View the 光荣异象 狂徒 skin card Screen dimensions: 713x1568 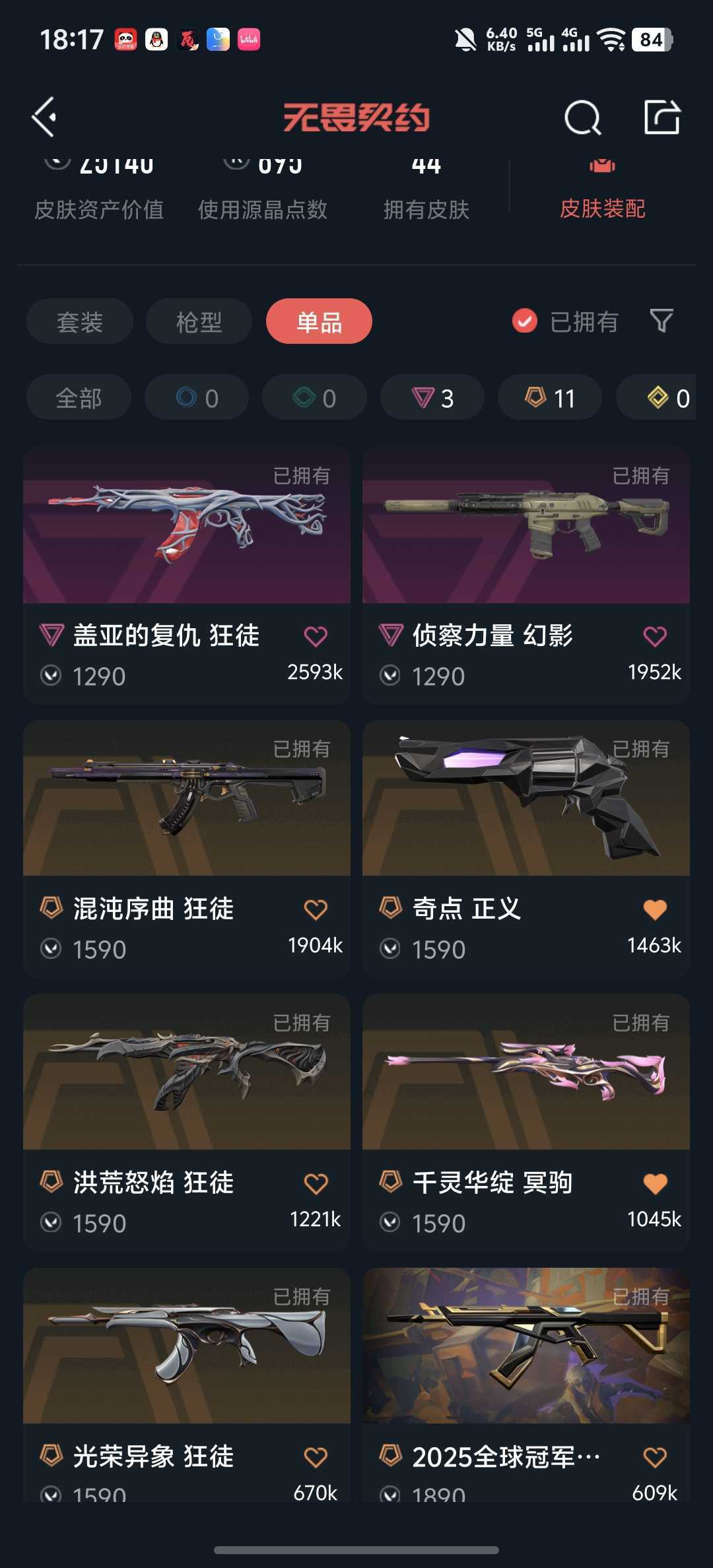click(187, 1346)
